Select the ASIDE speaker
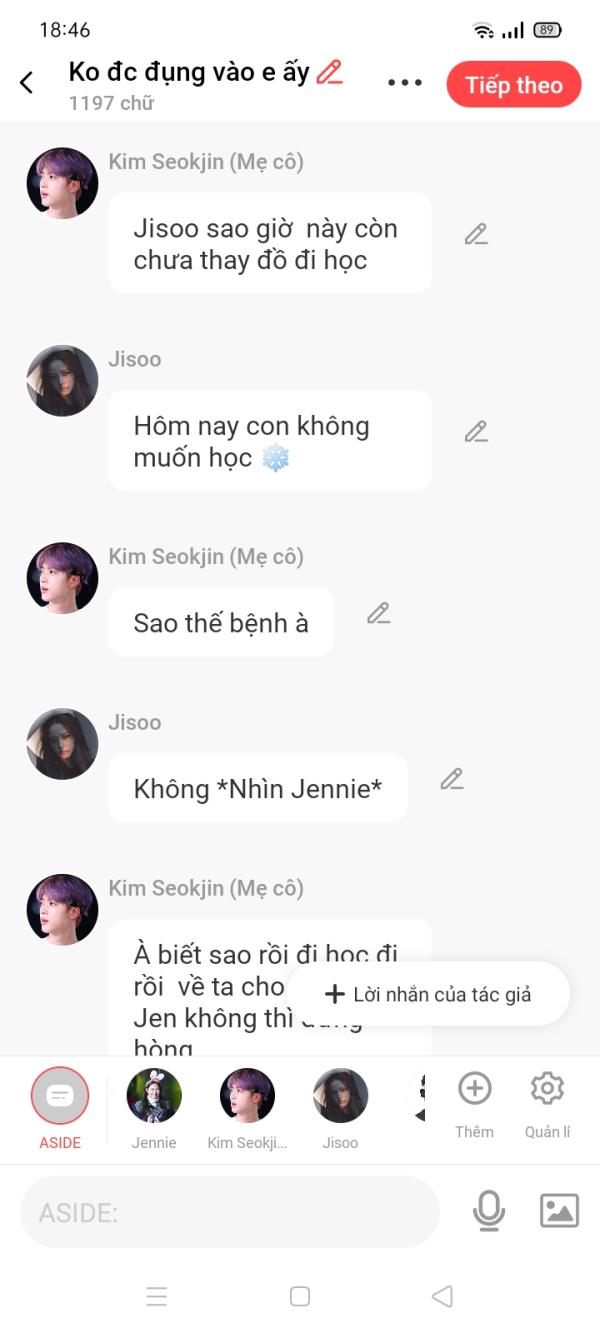 (x=60, y=1109)
